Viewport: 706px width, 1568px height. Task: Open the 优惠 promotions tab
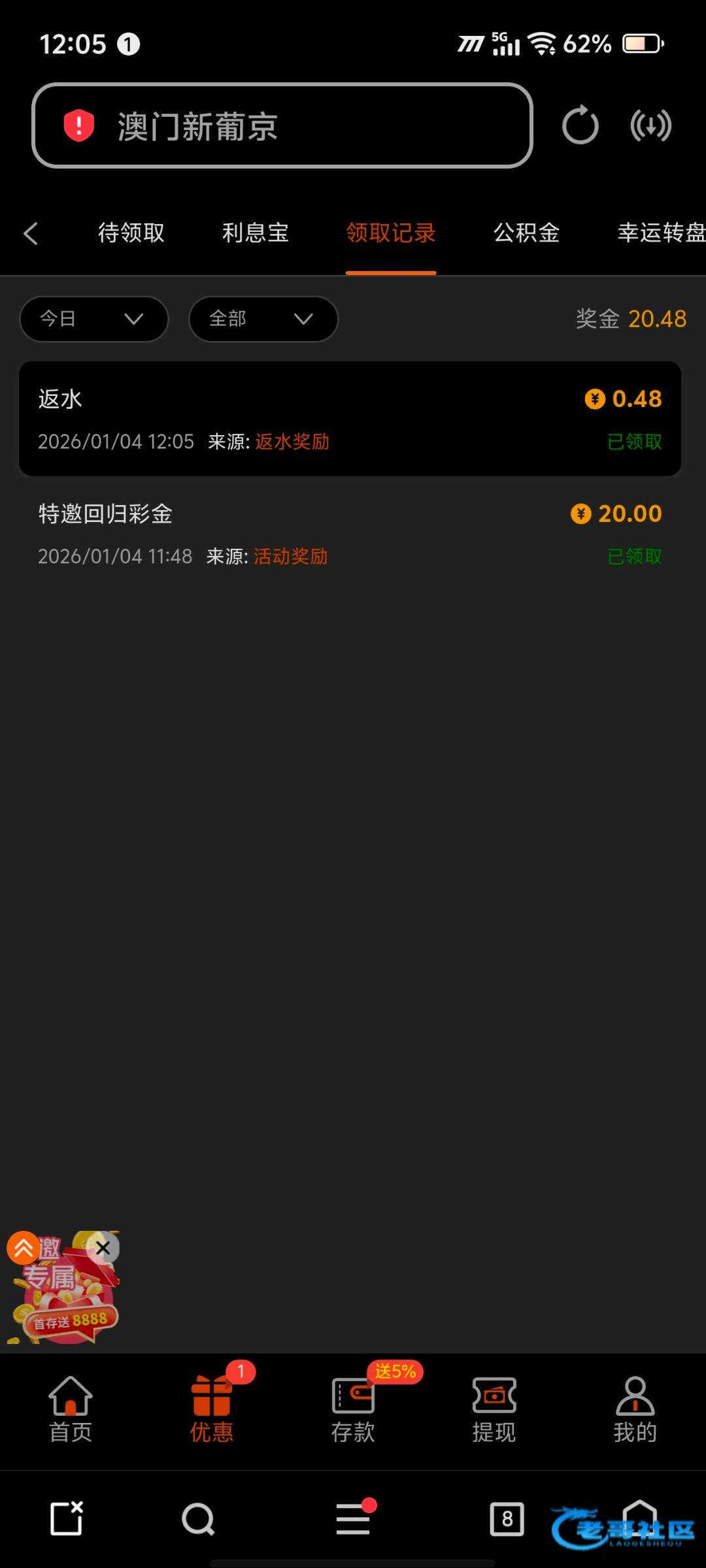pyautogui.click(x=212, y=1410)
